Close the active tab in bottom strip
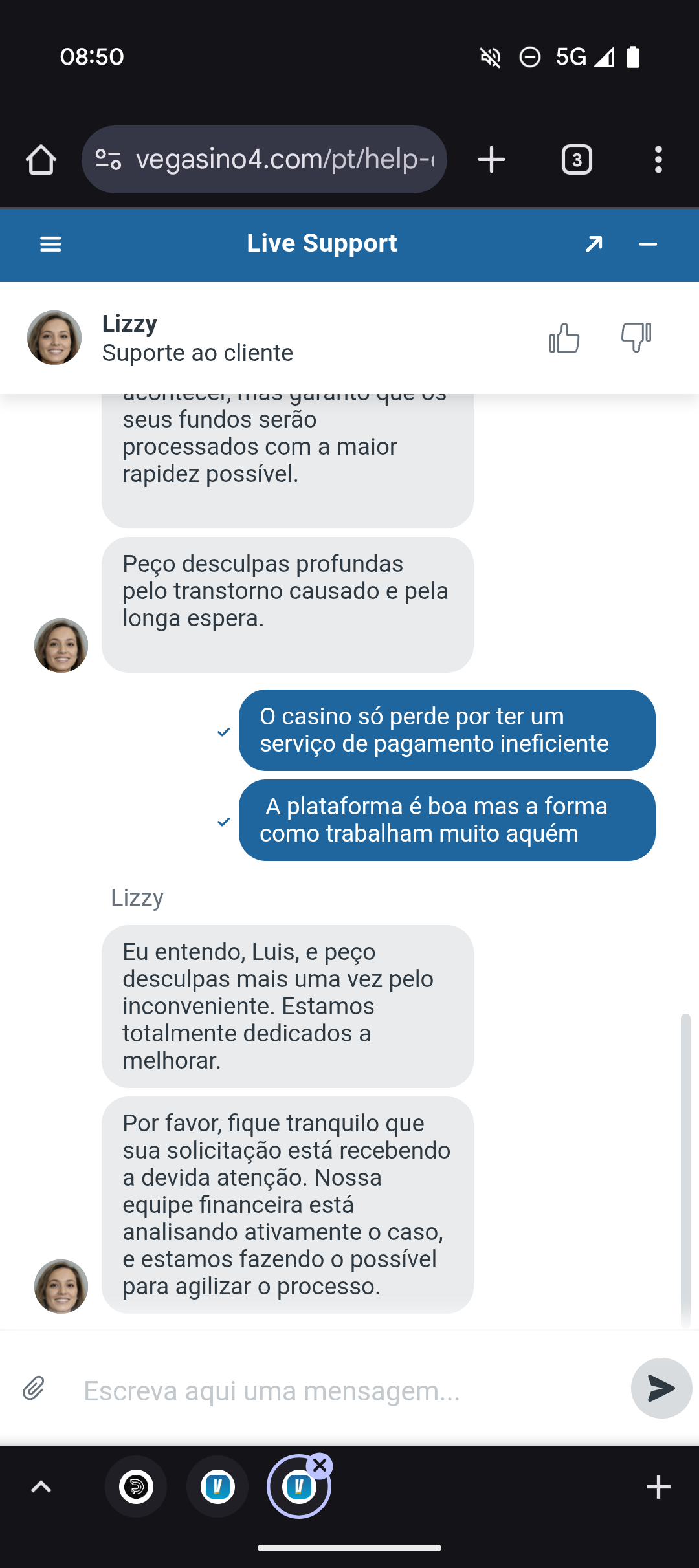Viewport: 699px width, 1568px height. pyautogui.click(x=320, y=1466)
